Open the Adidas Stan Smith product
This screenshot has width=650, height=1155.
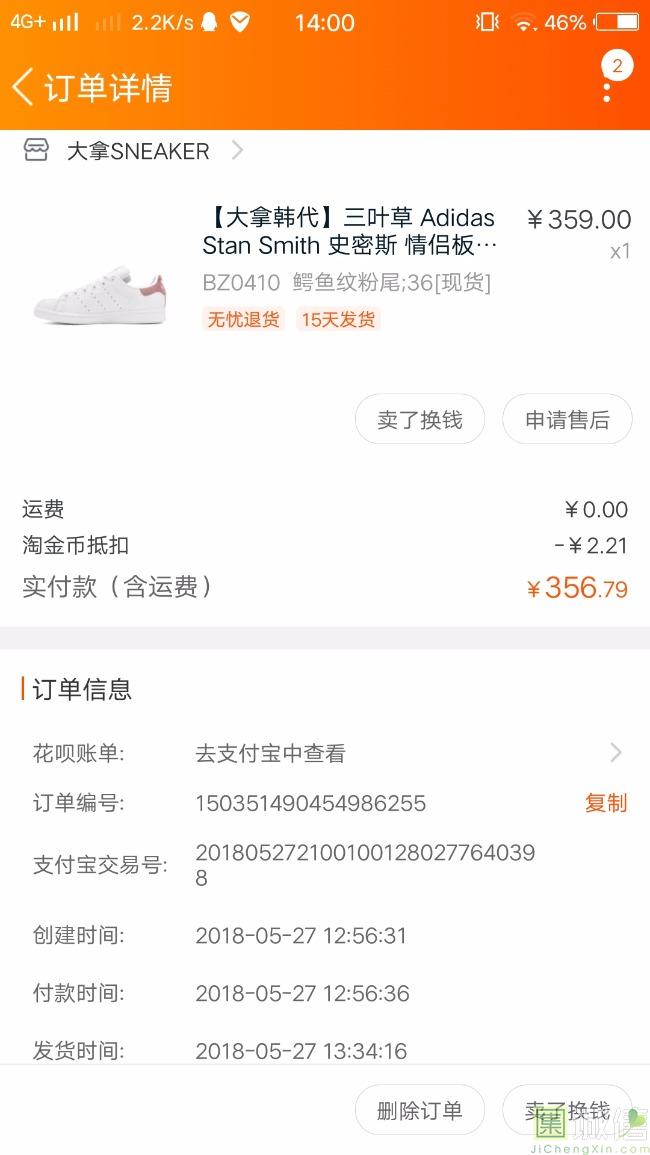[348, 232]
